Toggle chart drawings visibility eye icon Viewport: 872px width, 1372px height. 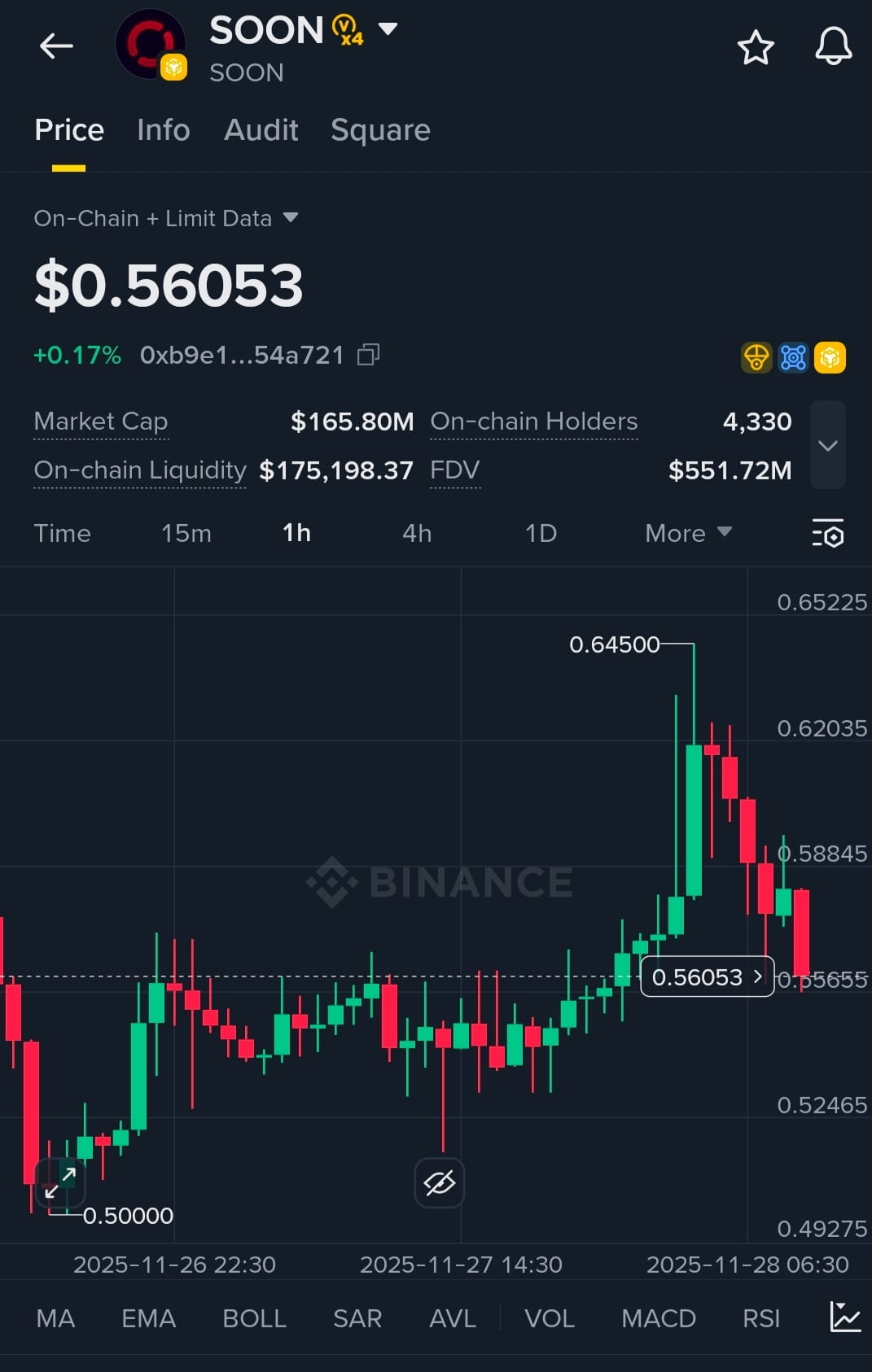click(x=440, y=1182)
